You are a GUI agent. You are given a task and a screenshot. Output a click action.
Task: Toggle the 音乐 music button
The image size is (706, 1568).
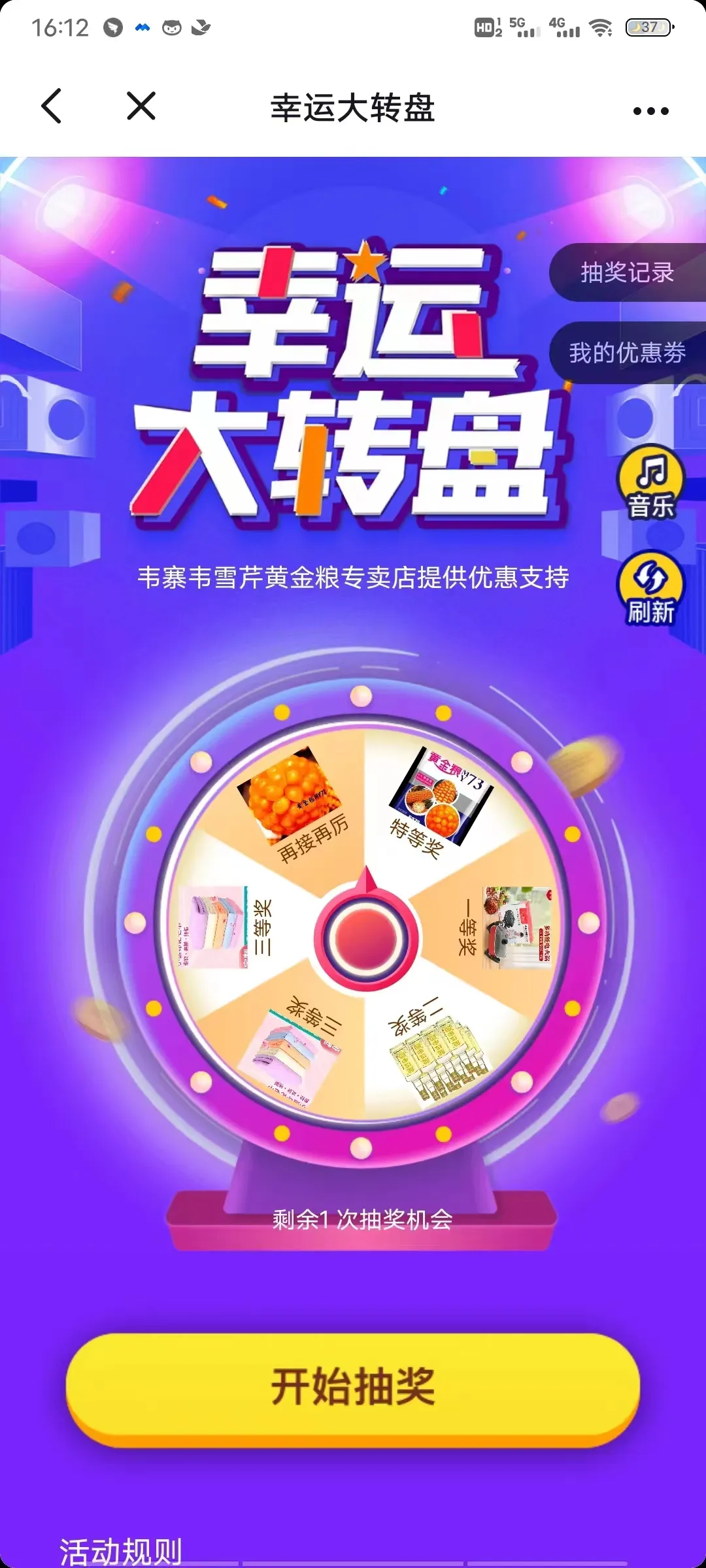click(x=650, y=483)
